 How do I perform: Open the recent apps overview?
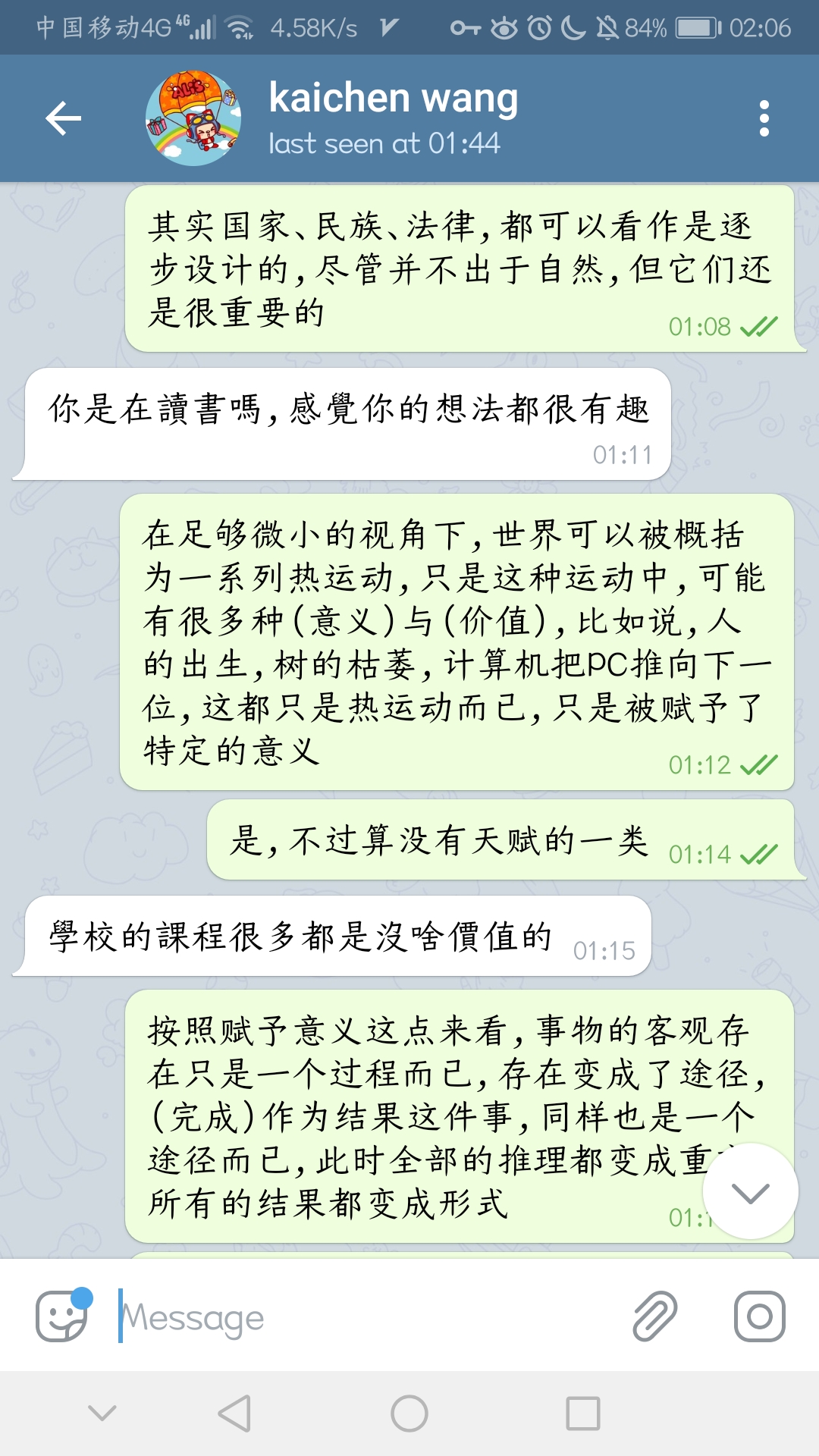(582, 1414)
